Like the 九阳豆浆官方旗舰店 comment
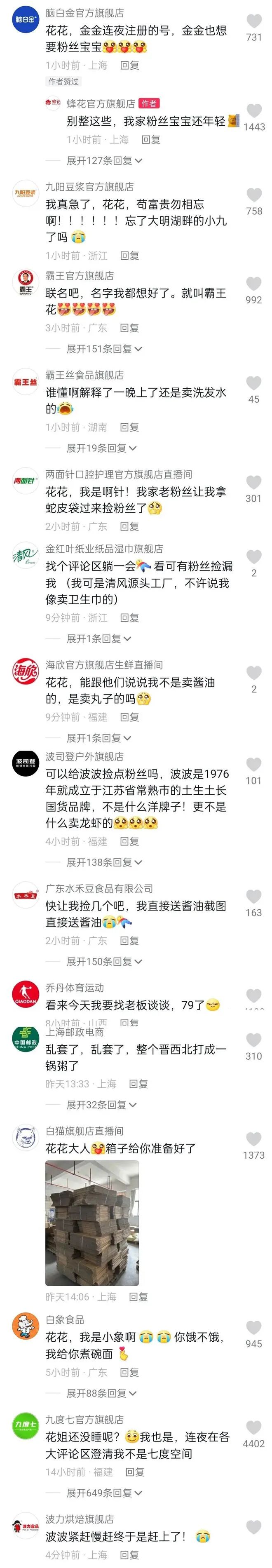The image size is (272, 1568). [254, 195]
